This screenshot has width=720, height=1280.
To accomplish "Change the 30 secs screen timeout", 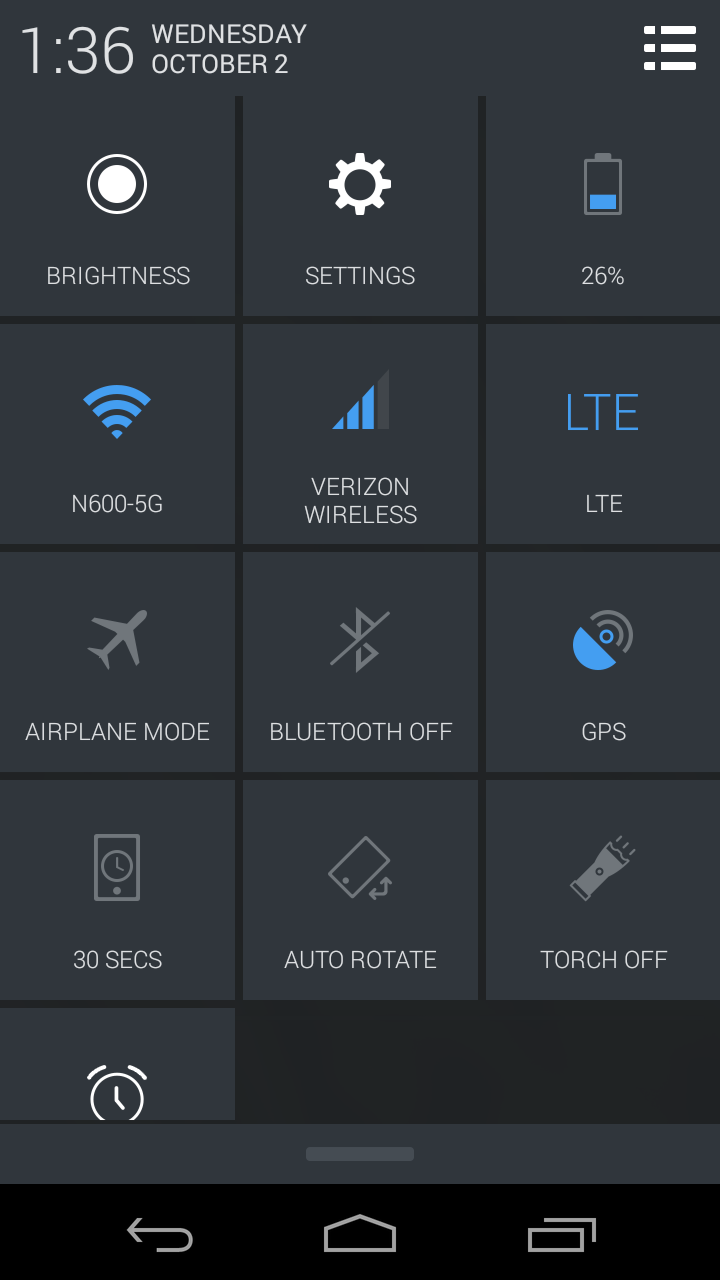I will point(117,891).
